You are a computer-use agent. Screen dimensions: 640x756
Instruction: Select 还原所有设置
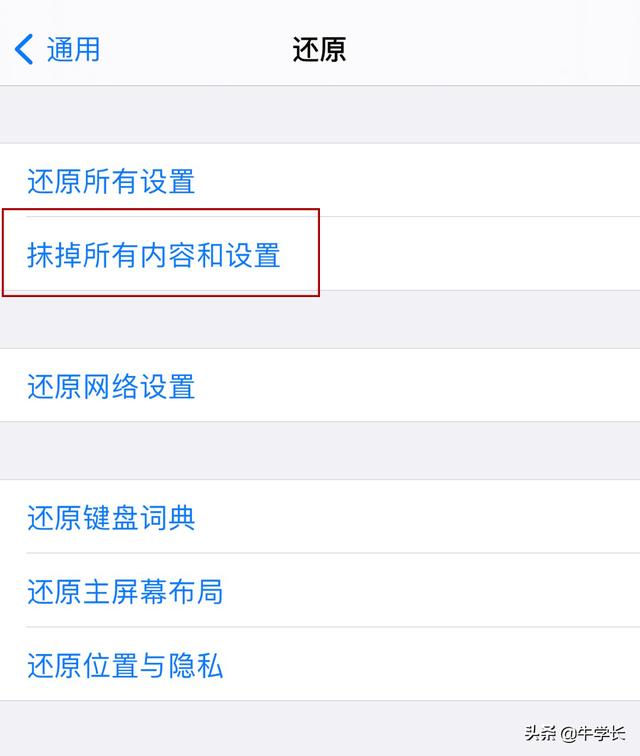tap(320, 180)
